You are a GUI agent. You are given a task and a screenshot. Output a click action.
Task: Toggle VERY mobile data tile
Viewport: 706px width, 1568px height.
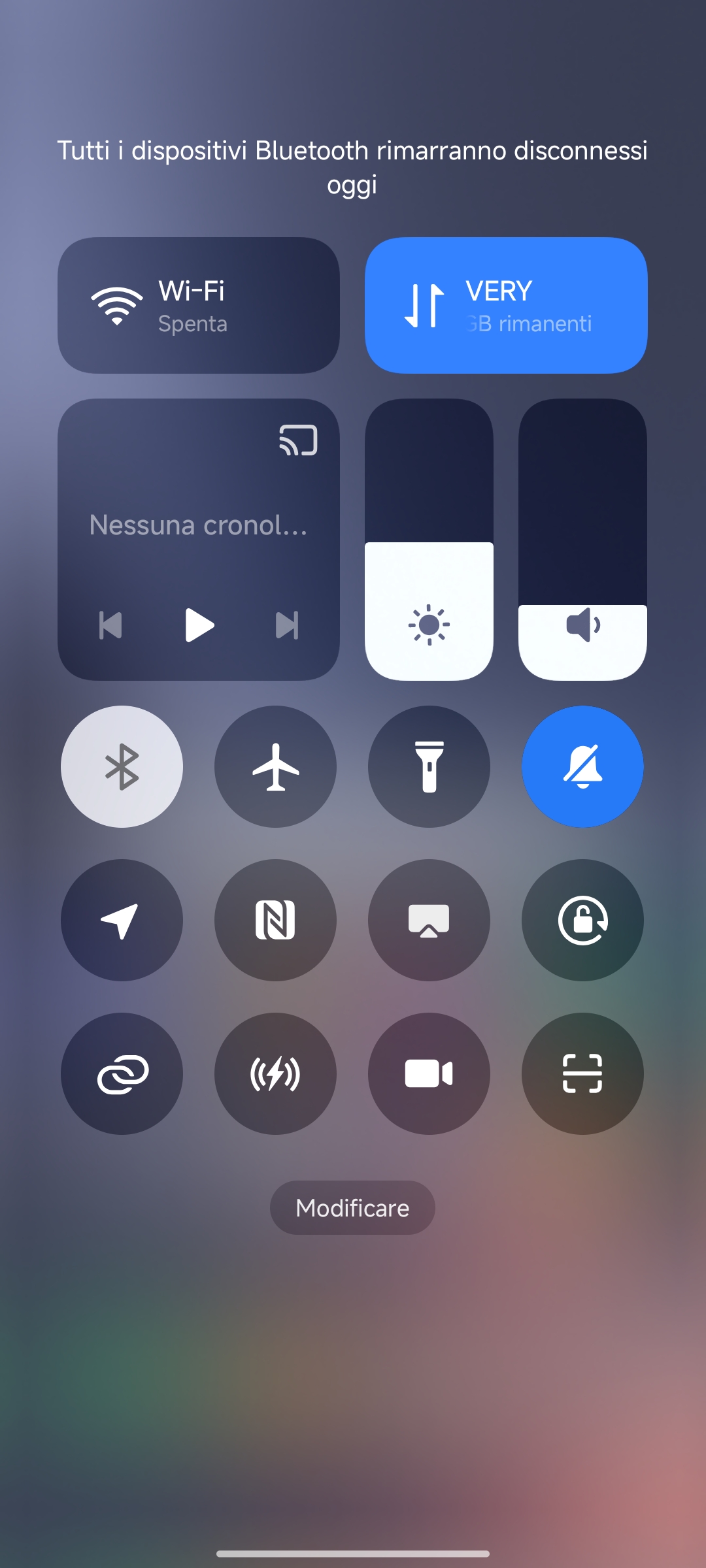(505, 305)
